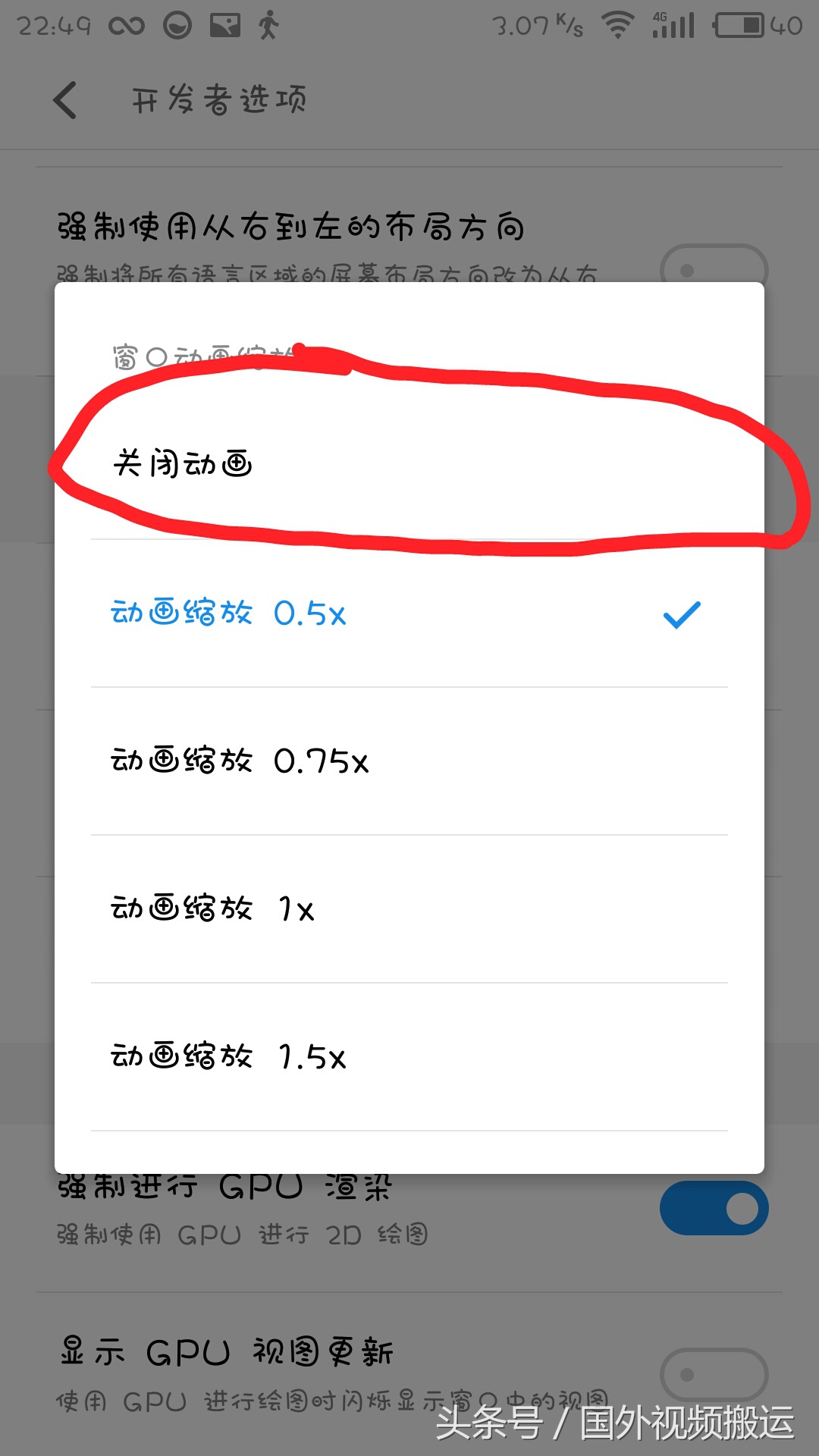Tap the back arrow to leave Developer Options
Image resolution: width=819 pixels, height=1456 pixels.
tap(64, 99)
